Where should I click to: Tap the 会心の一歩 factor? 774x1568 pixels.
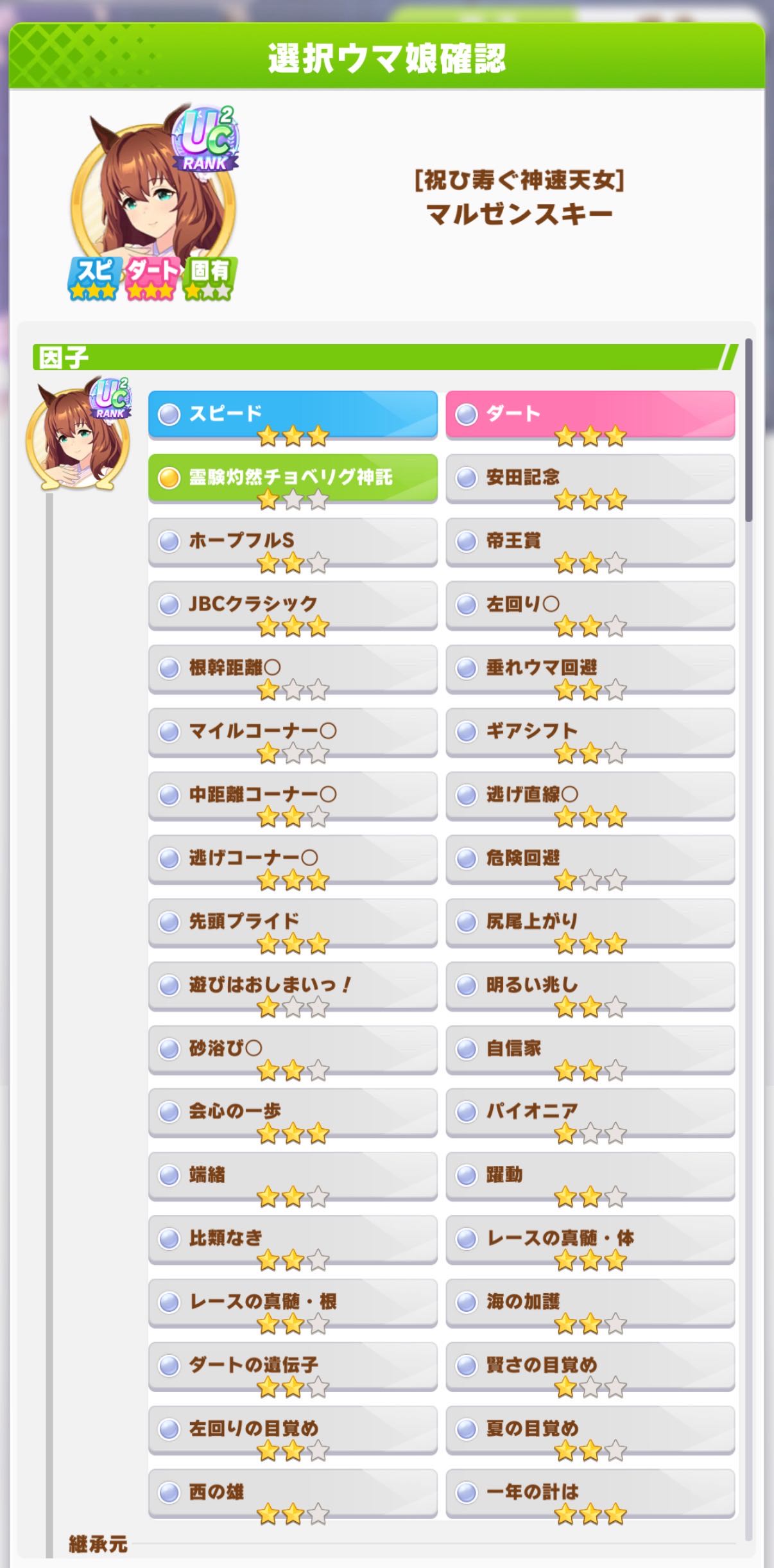point(292,1111)
